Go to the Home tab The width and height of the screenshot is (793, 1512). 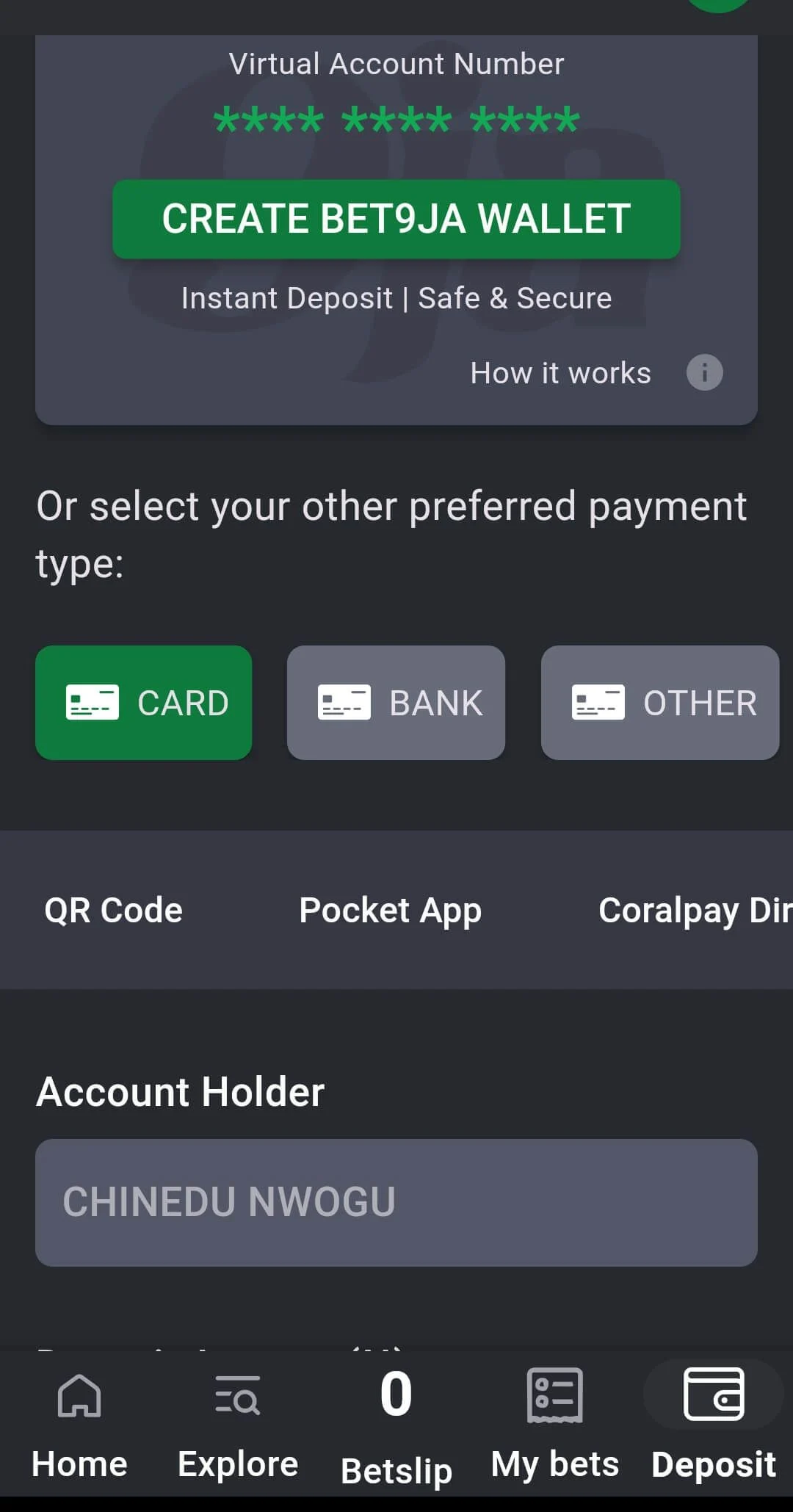[x=79, y=1425]
